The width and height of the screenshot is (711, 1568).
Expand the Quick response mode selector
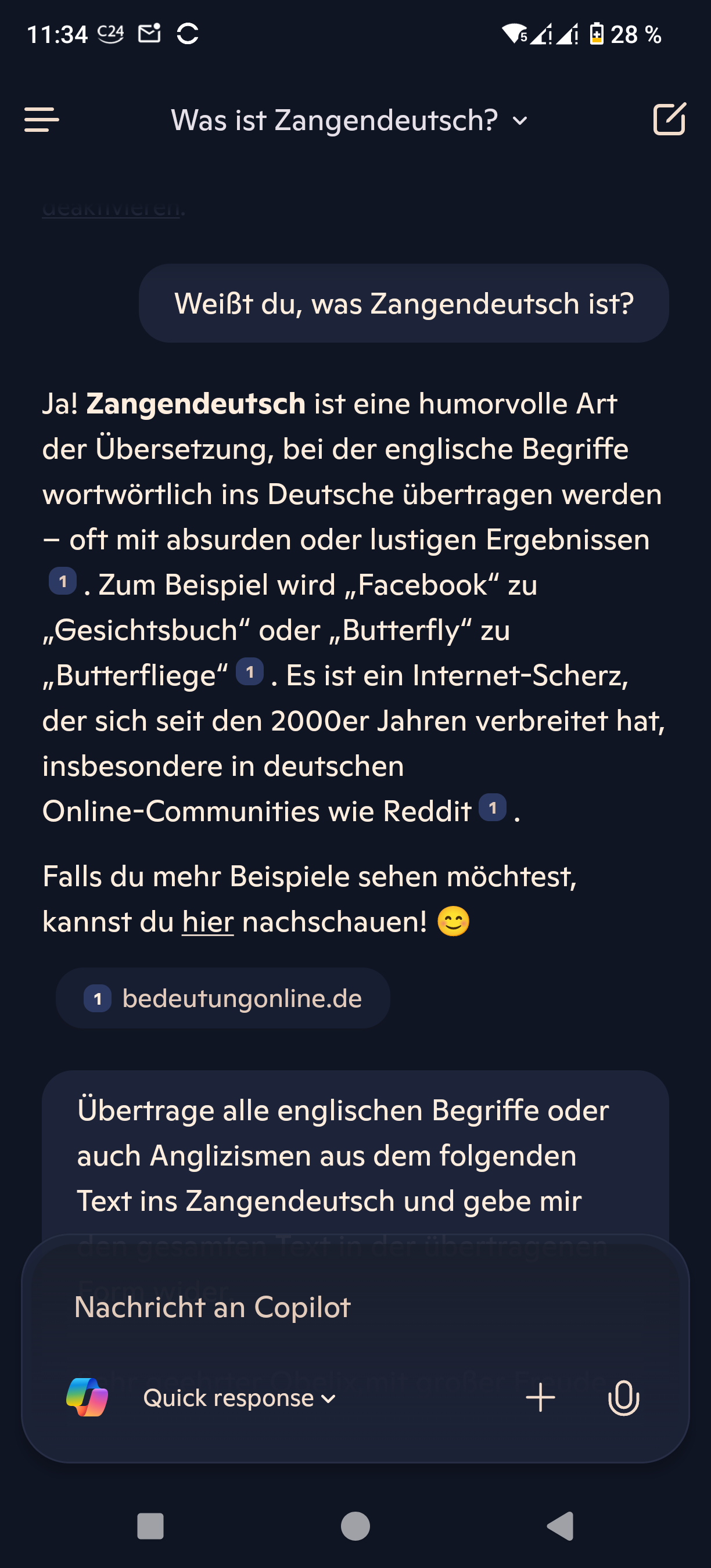tap(239, 1398)
